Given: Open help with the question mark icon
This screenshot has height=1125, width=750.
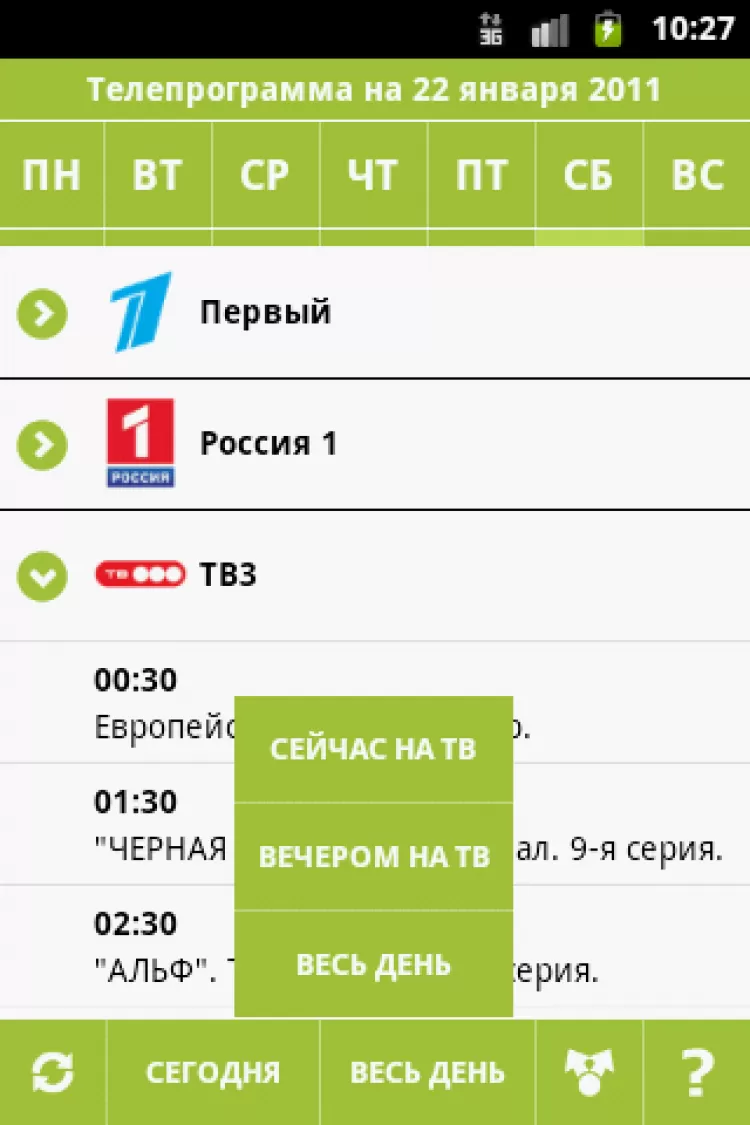Looking at the screenshot, I should click(697, 1073).
